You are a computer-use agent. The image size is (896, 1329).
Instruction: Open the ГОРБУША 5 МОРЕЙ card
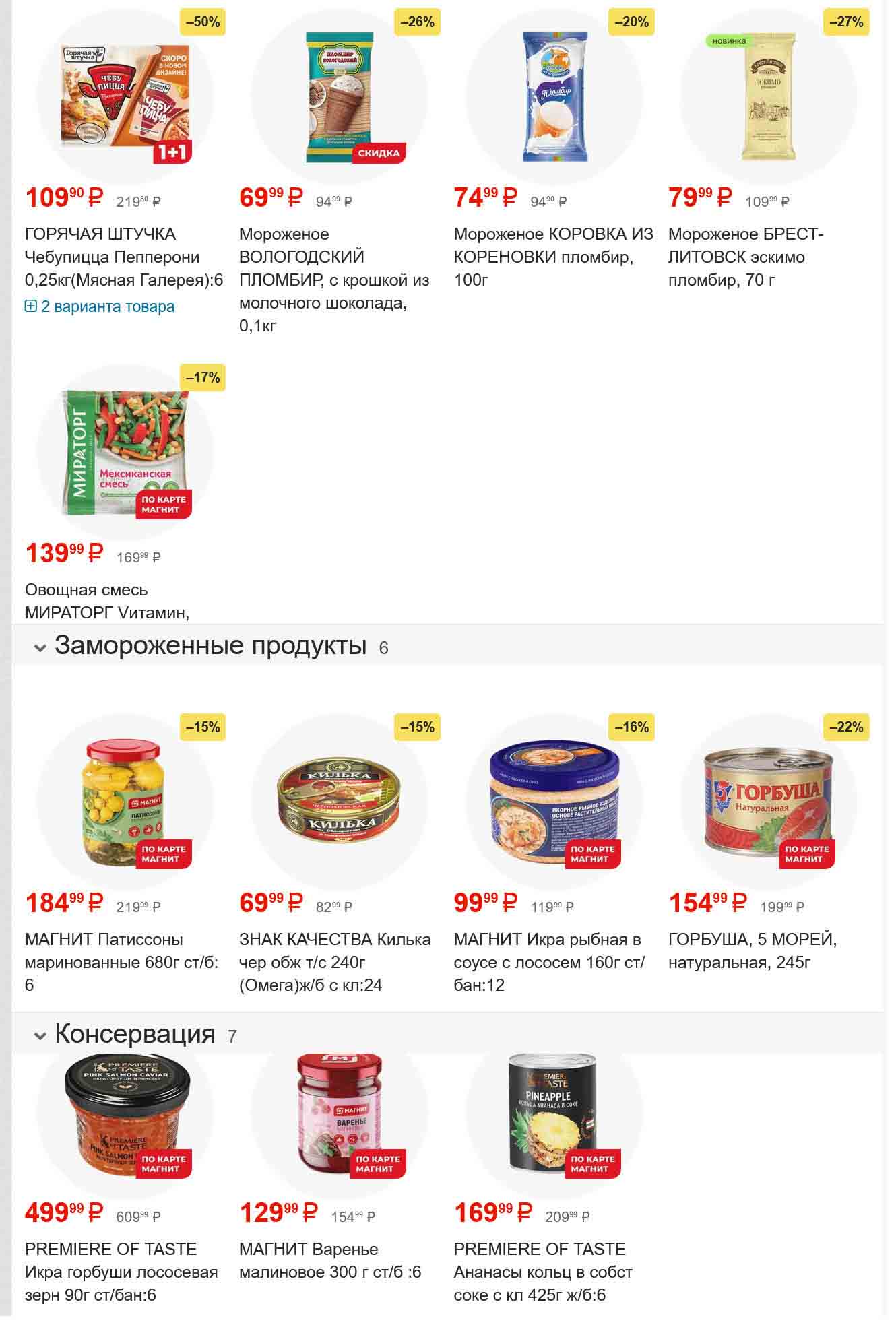tap(768, 803)
